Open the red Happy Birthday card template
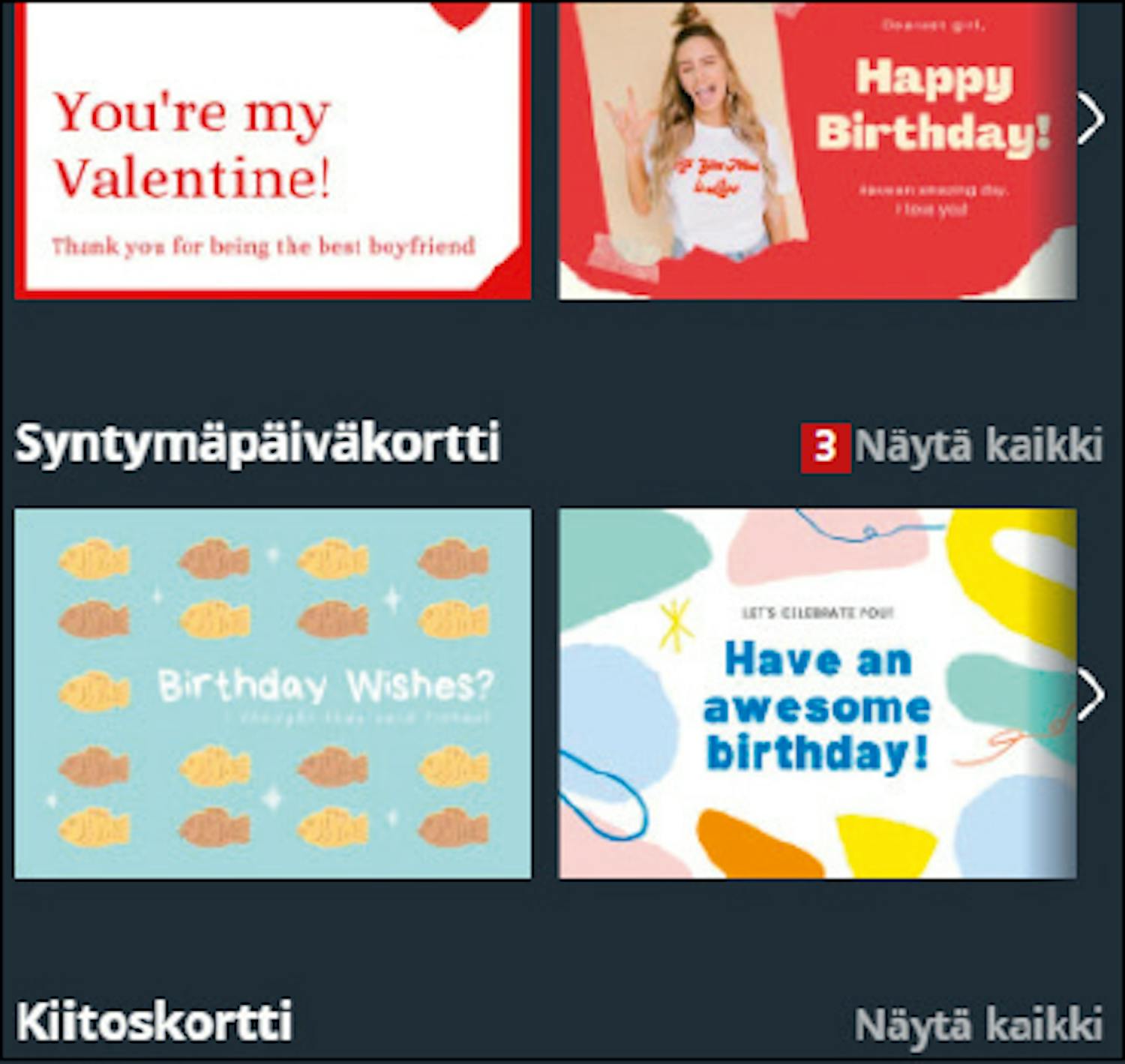Image resolution: width=1125 pixels, height=1064 pixels. (x=817, y=150)
